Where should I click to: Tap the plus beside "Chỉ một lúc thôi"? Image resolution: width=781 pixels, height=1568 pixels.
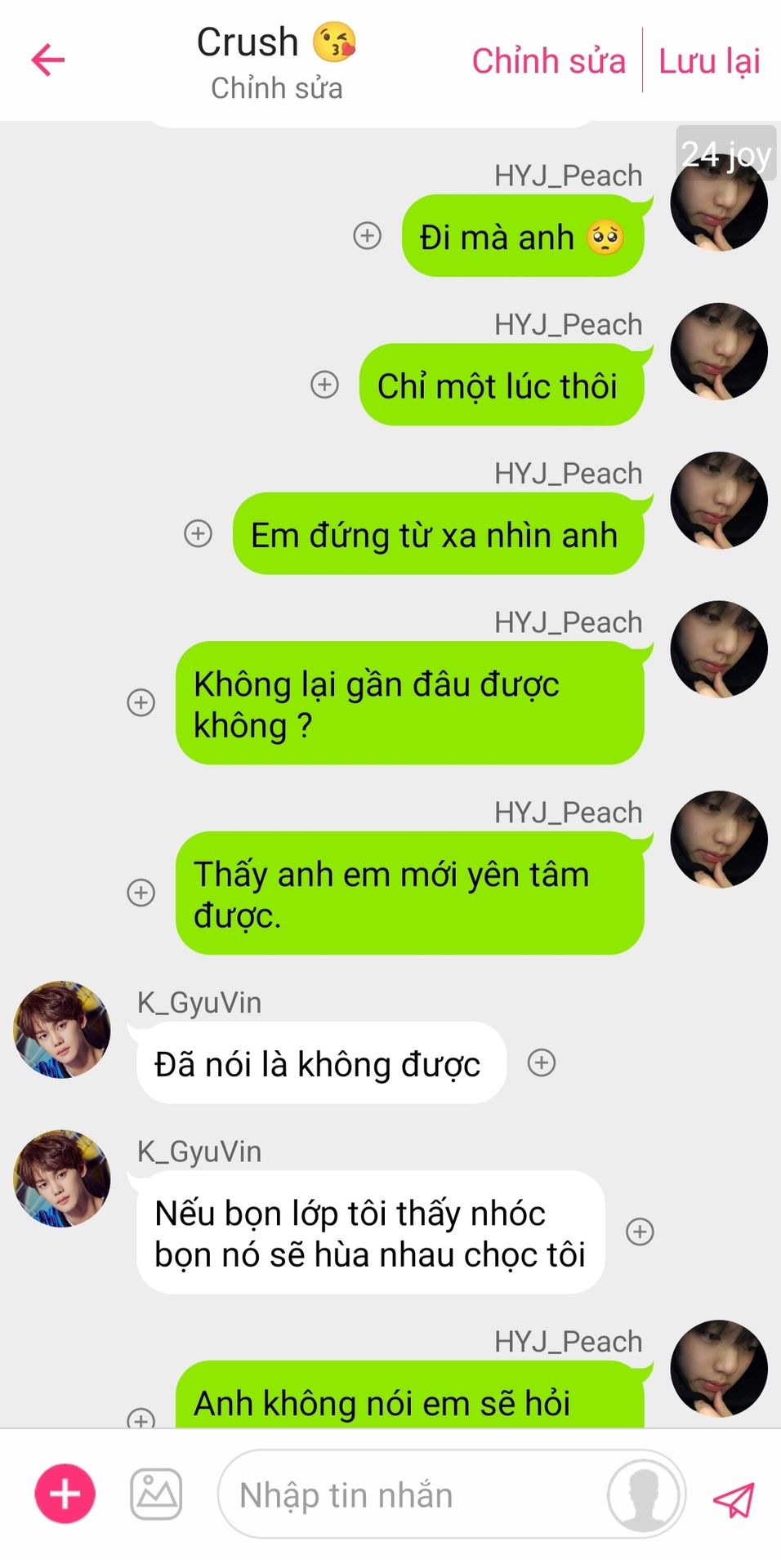pos(324,385)
